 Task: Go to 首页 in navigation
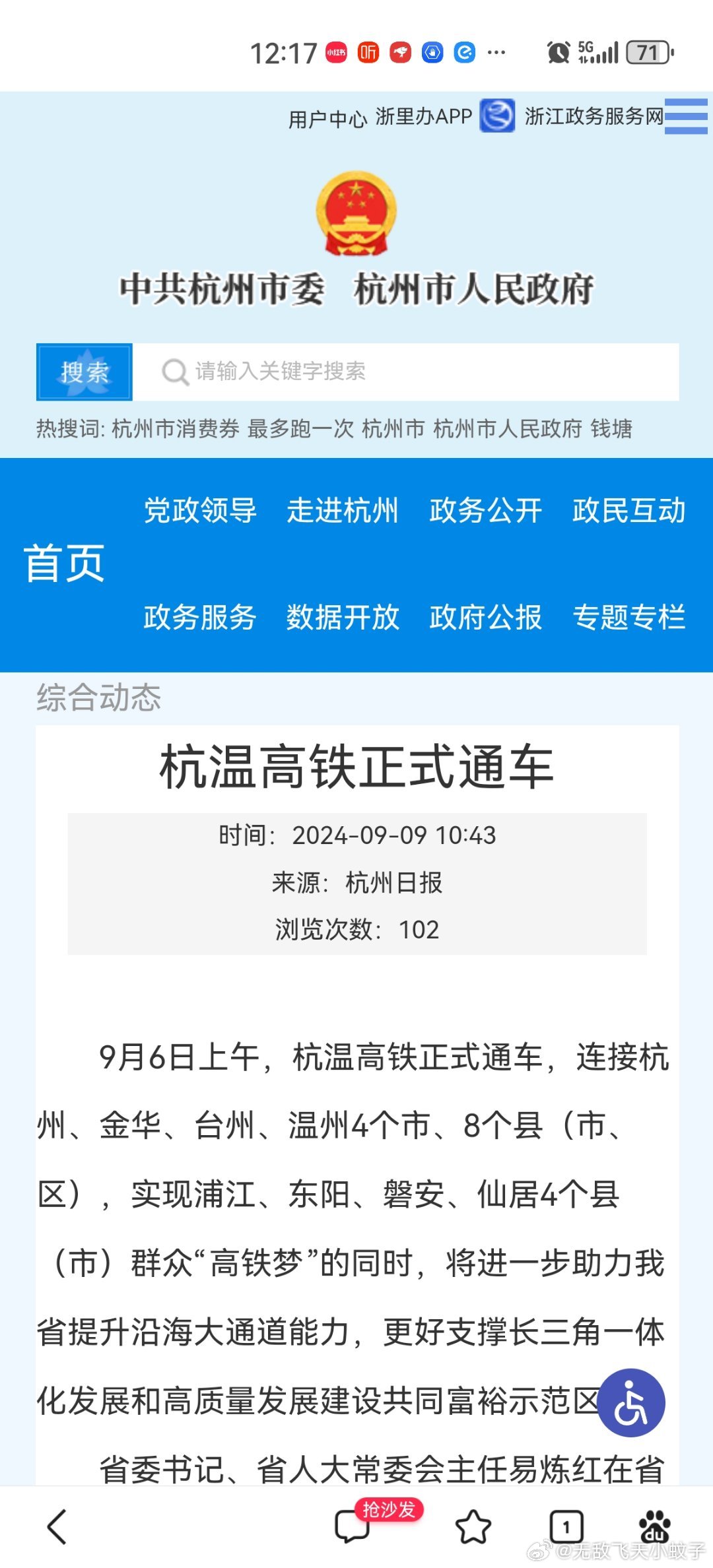(x=65, y=564)
